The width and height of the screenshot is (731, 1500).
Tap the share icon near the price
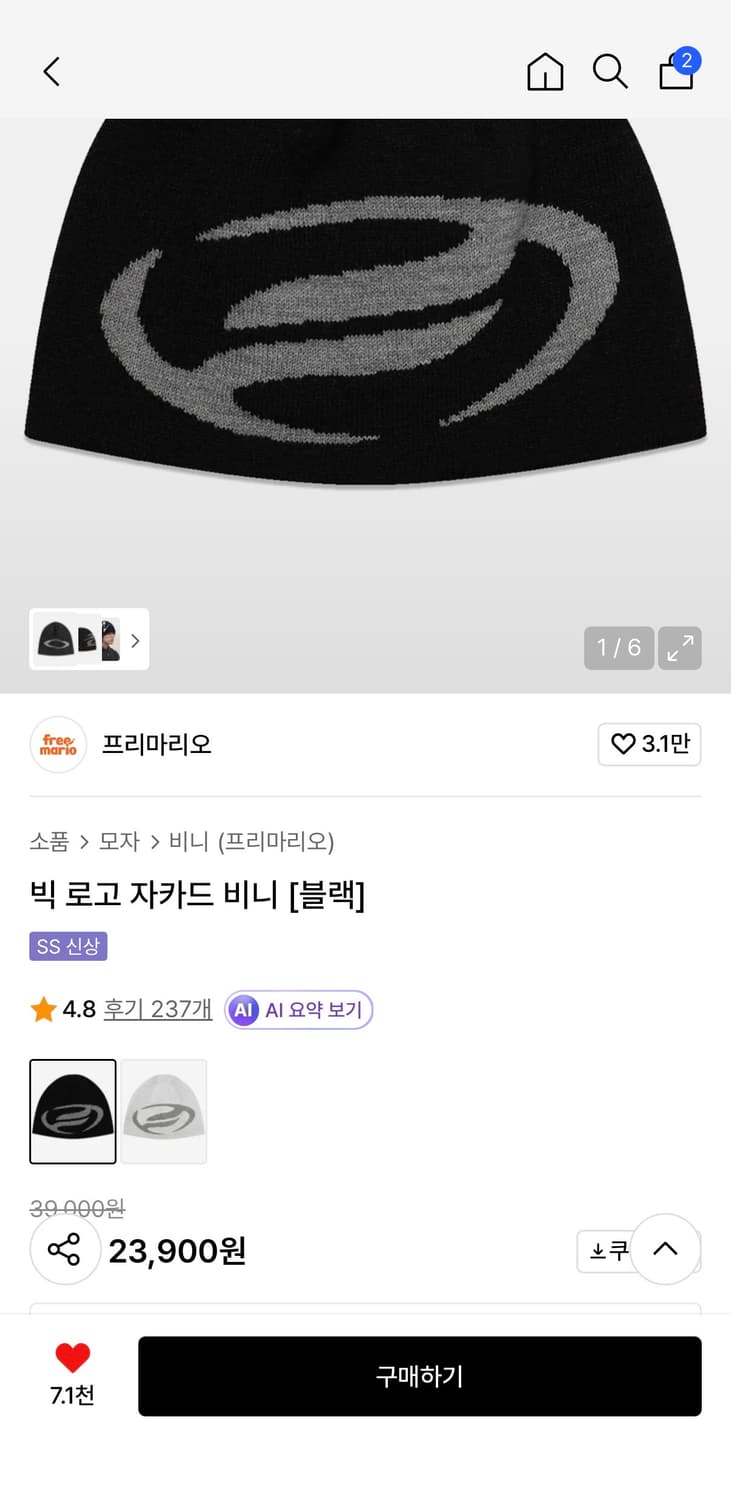pyautogui.click(x=64, y=1250)
